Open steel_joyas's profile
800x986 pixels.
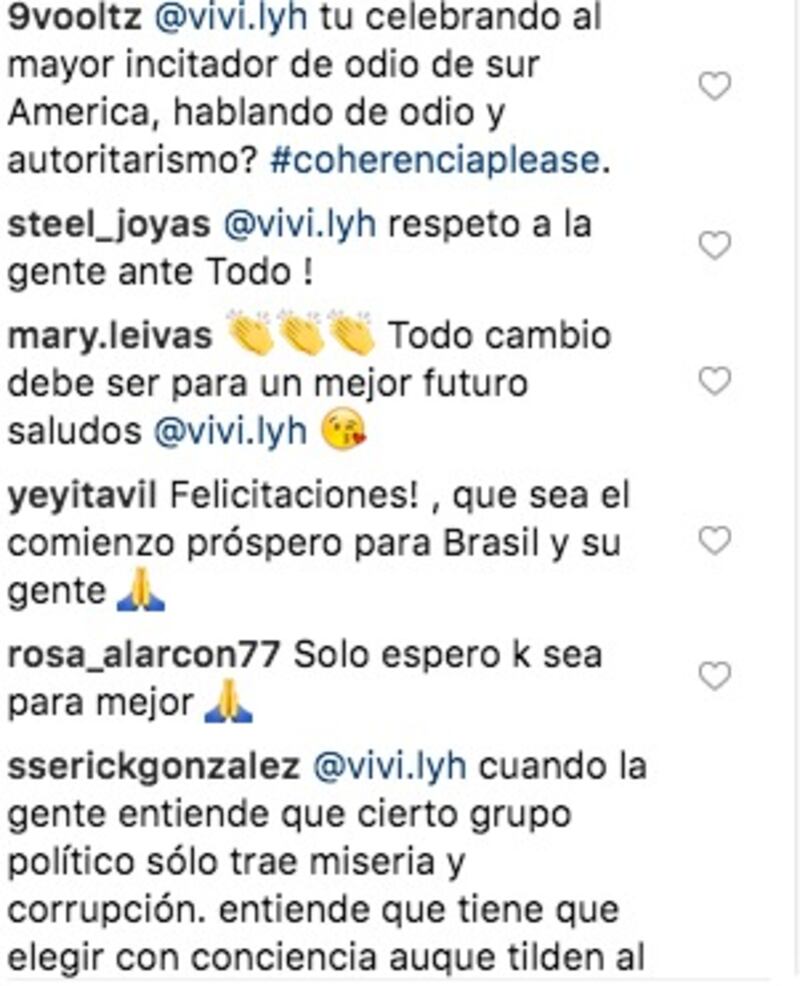pyautogui.click(x=108, y=224)
